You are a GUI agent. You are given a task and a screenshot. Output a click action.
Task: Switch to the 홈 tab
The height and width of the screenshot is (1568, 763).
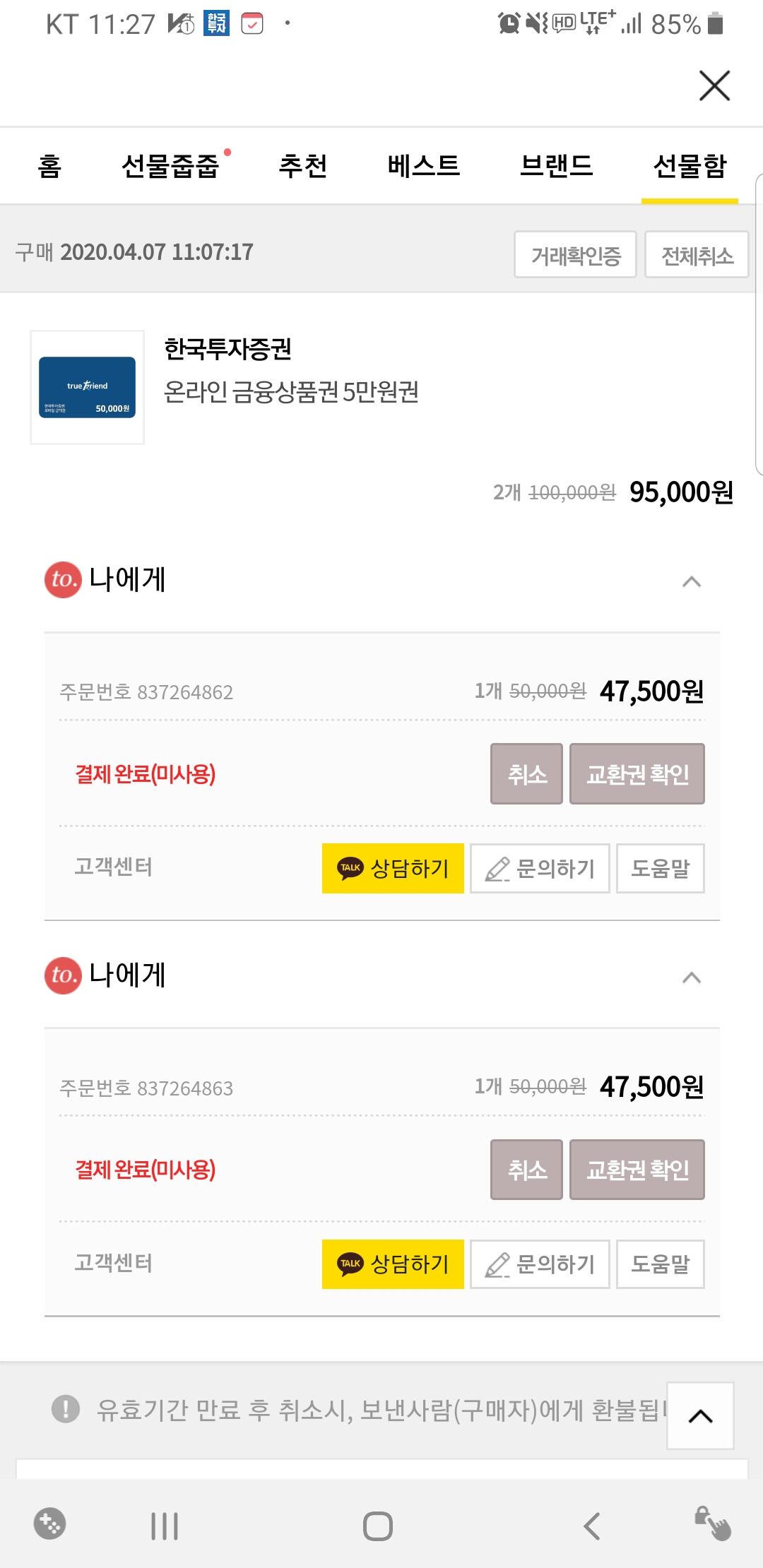[x=49, y=166]
